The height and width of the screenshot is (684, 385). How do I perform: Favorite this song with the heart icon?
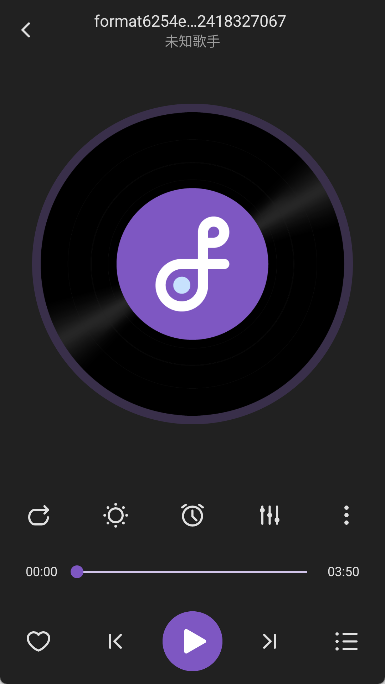click(x=39, y=641)
